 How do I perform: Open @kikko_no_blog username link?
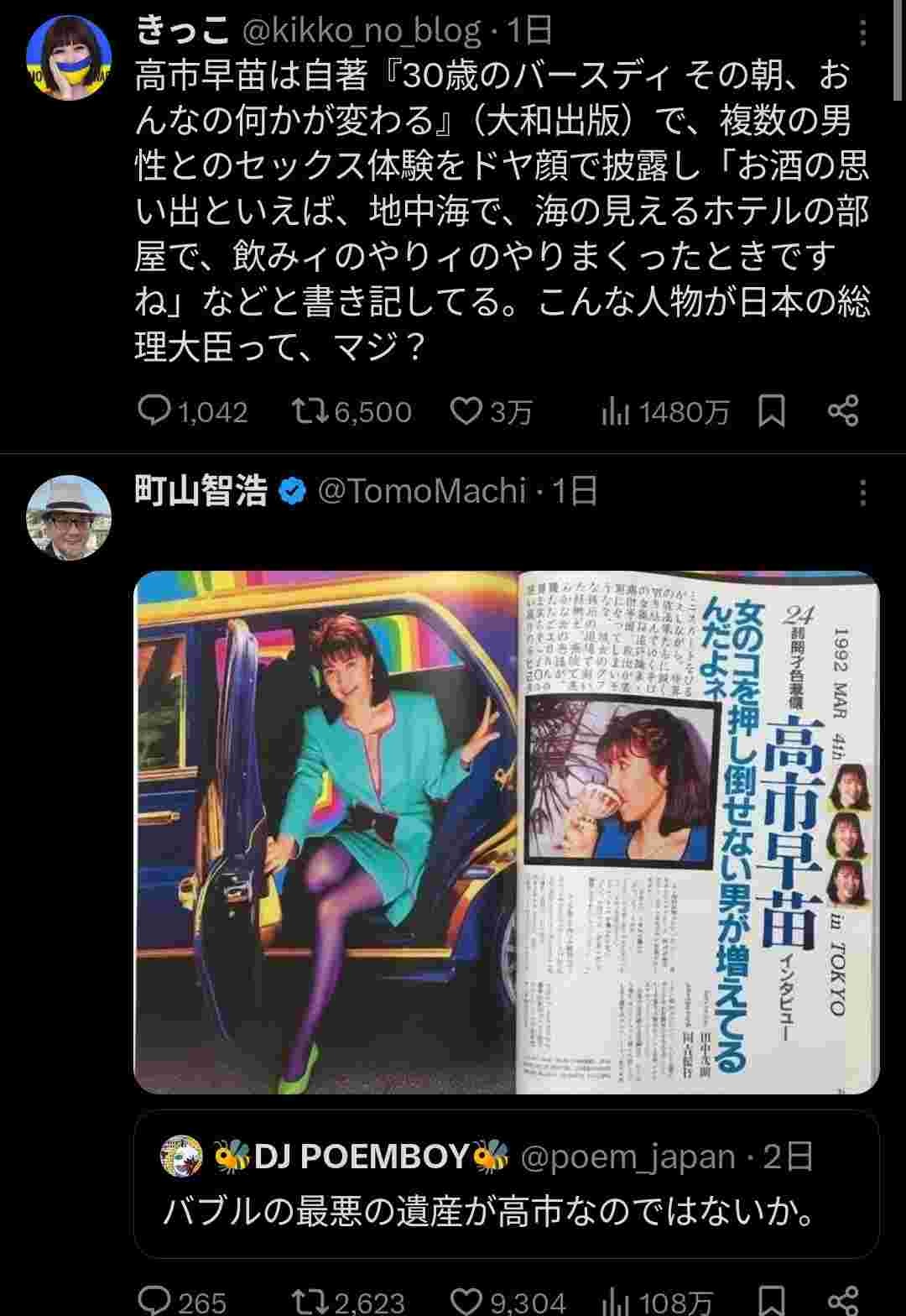[362, 32]
